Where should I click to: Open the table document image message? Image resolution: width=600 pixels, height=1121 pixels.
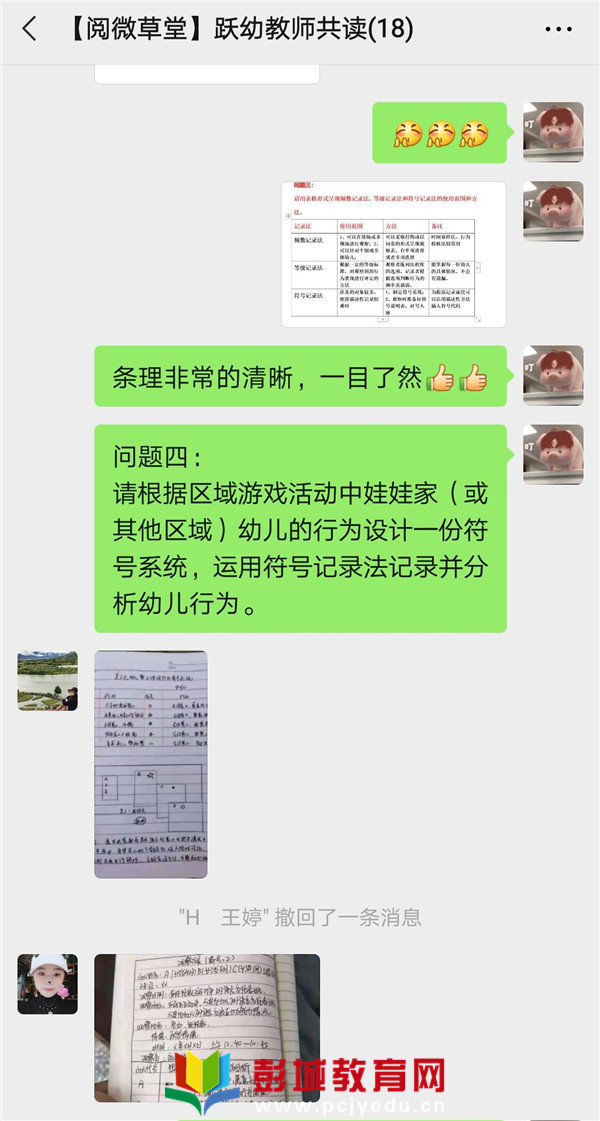click(393, 254)
